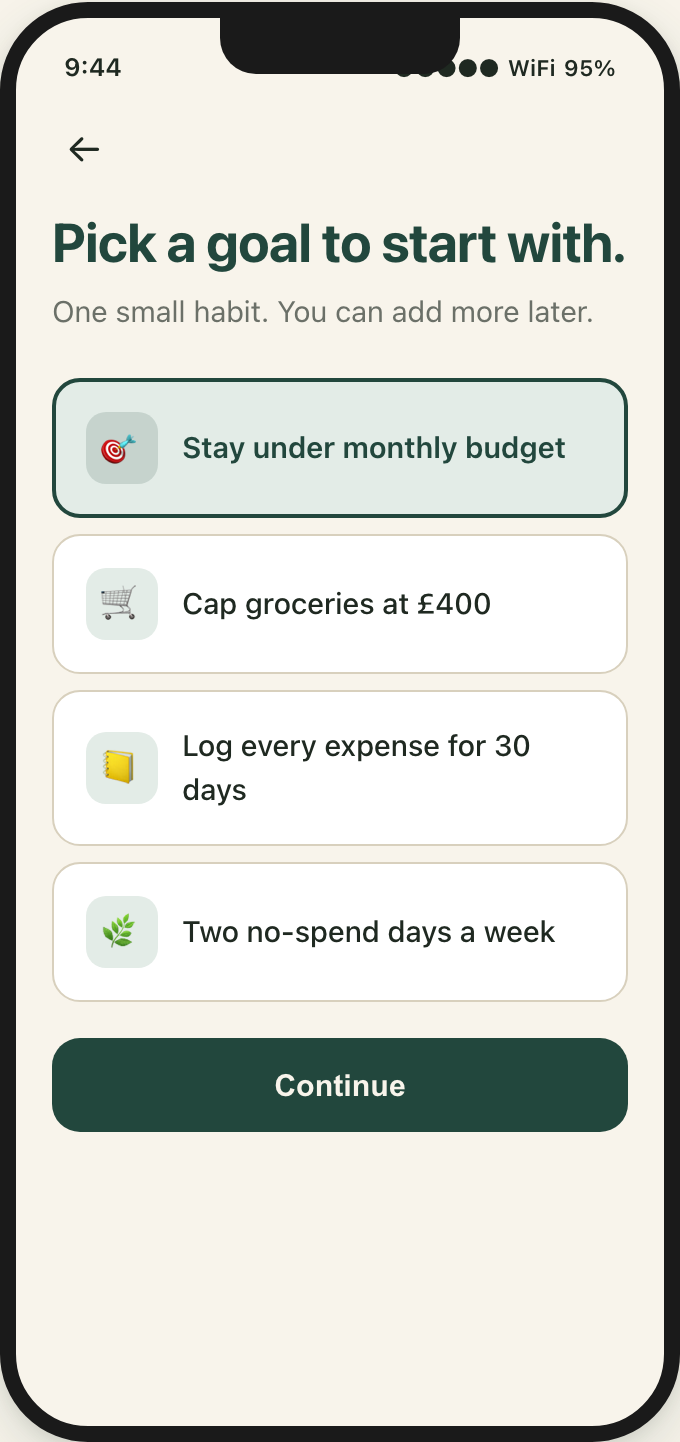This screenshot has width=680, height=1442.
Task: Choose Cap groceries at £400 goal
Action: click(340, 604)
